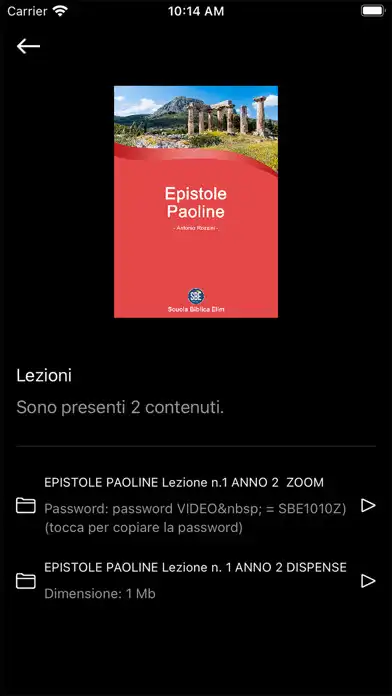Open the Lezione n.1 ANNO 2 ZOOM row
Viewport: 392px width, 696px height.
click(196, 506)
